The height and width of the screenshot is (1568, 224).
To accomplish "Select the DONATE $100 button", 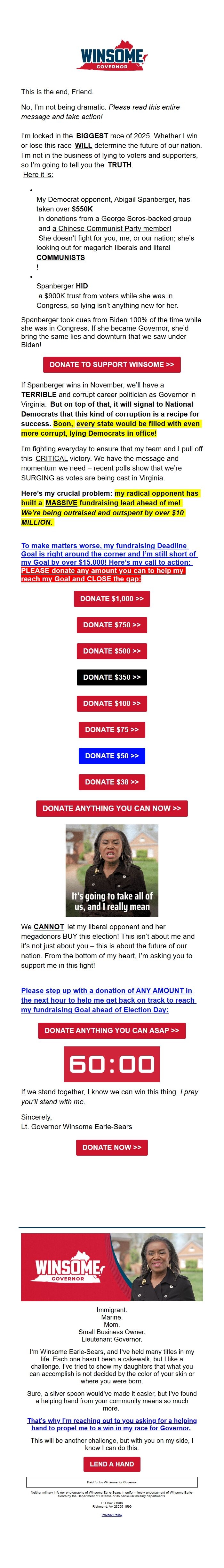I will click(x=112, y=704).
